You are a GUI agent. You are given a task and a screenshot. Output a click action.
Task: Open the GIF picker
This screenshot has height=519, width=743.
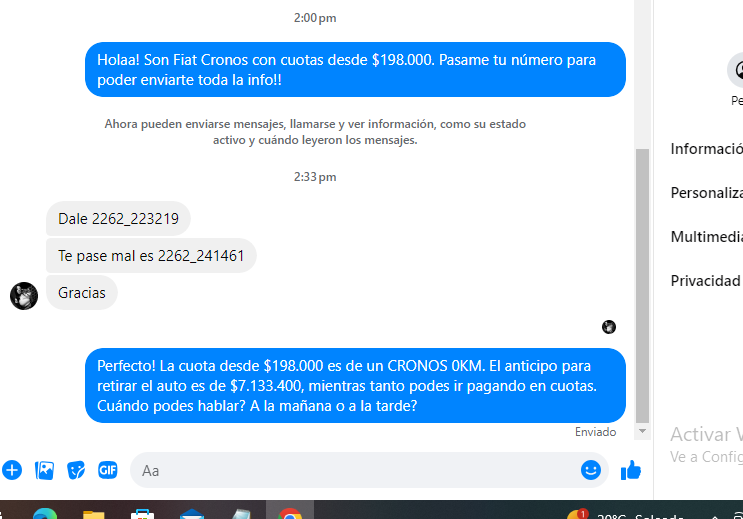point(107,470)
